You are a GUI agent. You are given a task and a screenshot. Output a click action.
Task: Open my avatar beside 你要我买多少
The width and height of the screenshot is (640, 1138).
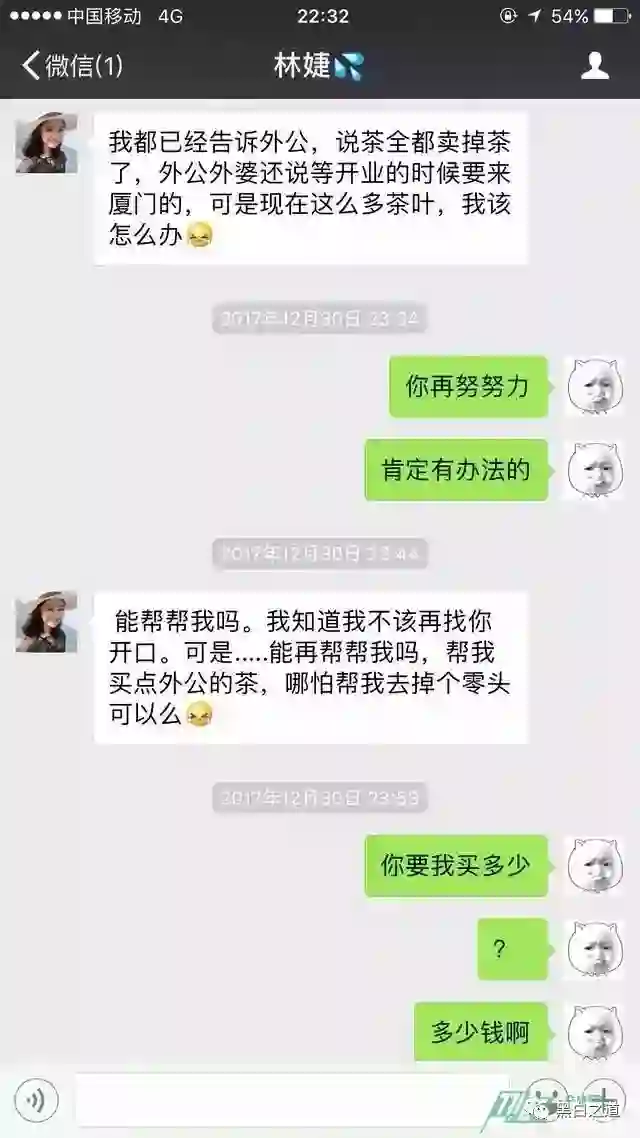[595, 866]
